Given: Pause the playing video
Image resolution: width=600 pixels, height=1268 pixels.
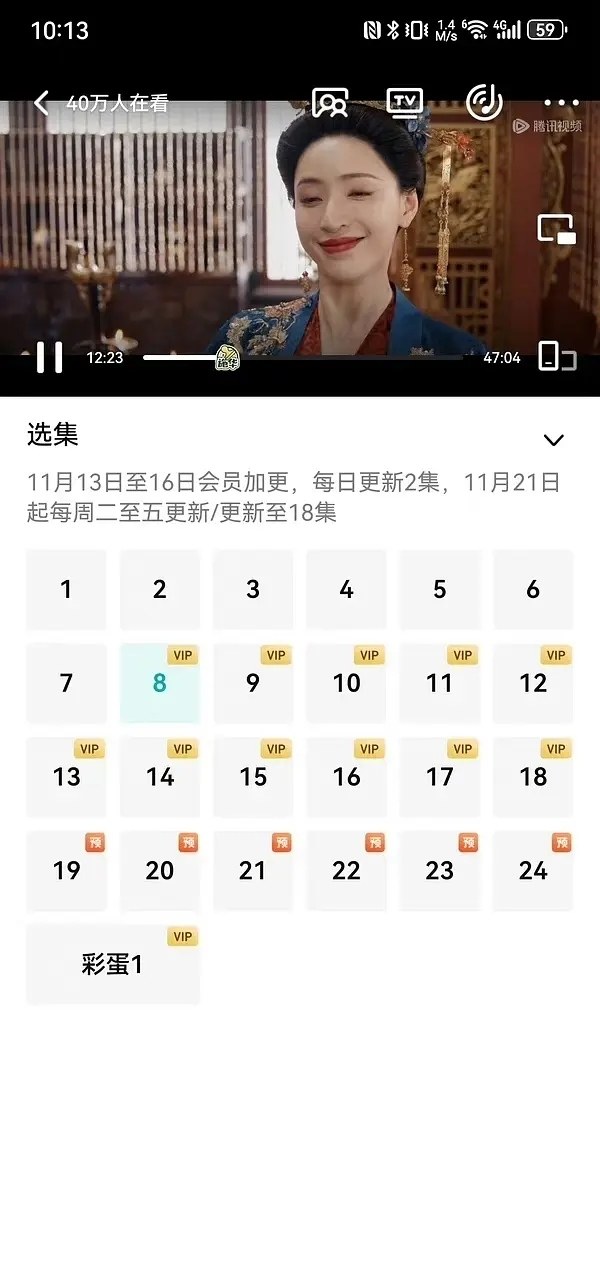Looking at the screenshot, I should pos(49,357).
